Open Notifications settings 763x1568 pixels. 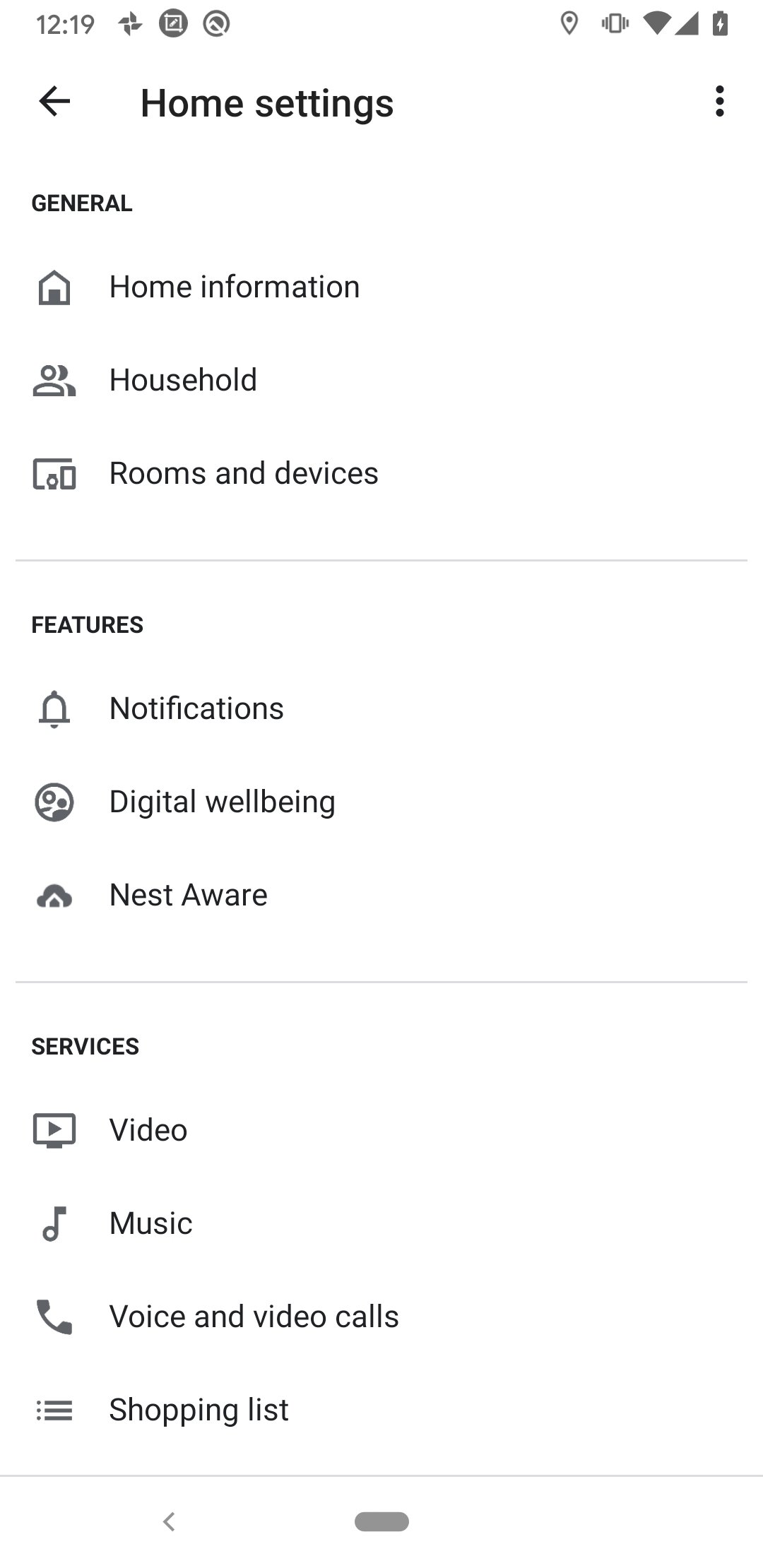381,708
